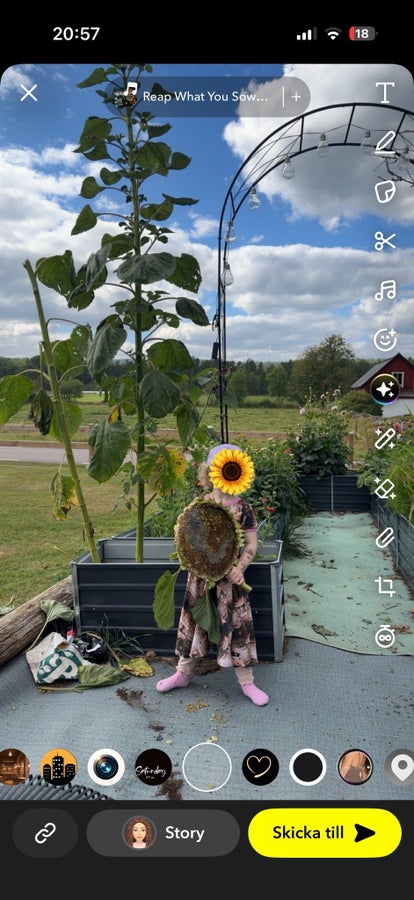Use the magic eraser tool
This screenshot has height=900, width=414.
click(x=385, y=488)
